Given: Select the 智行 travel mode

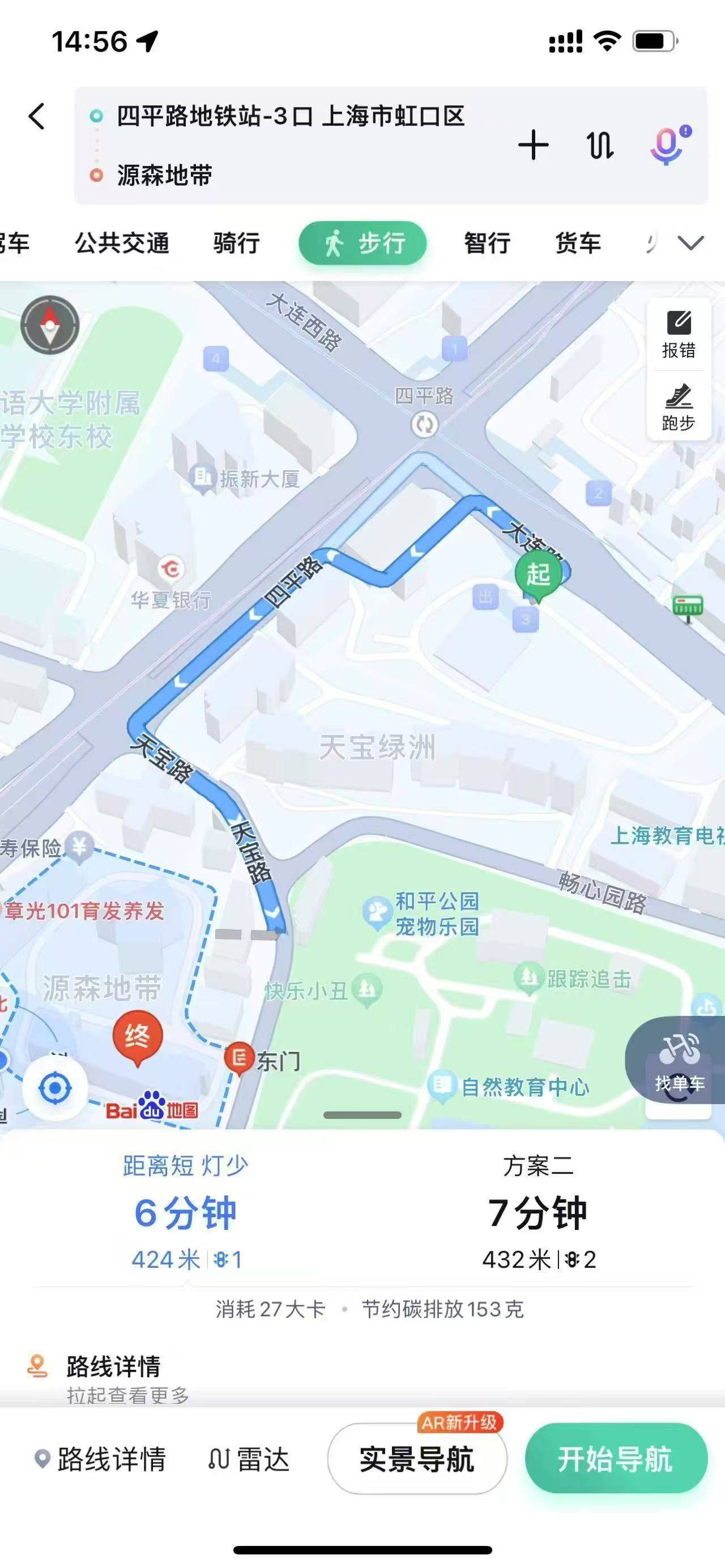Looking at the screenshot, I should coord(487,243).
